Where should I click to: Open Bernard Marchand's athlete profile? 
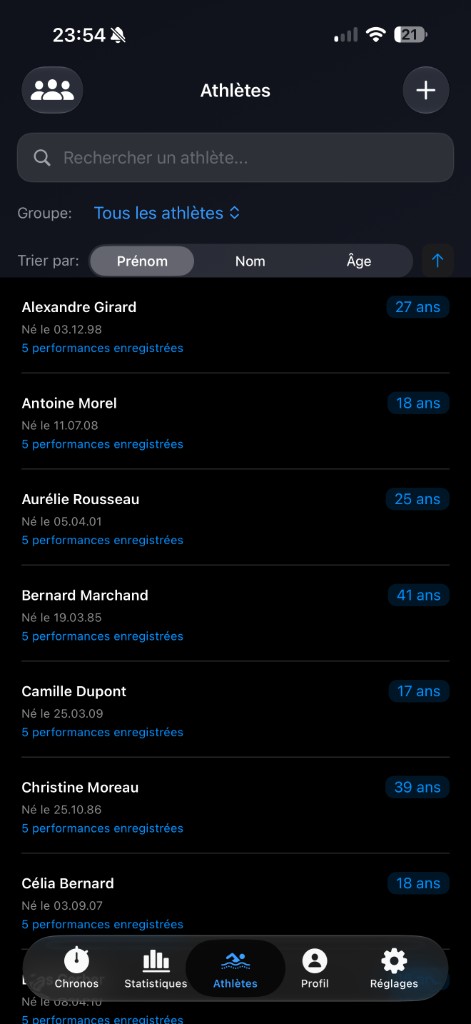pos(235,614)
